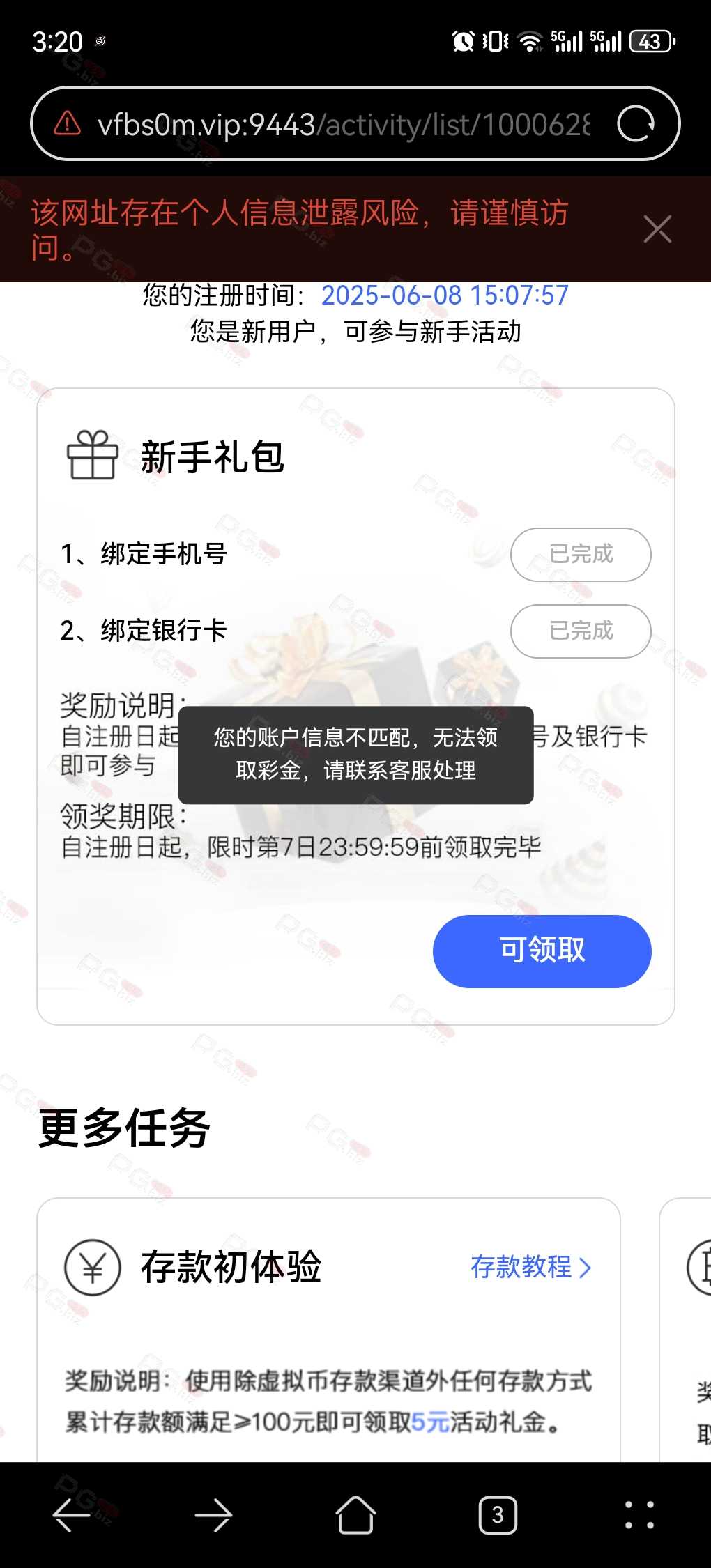
Task: Tap 已完成 next to 绑定手机号
Action: tap(581, 555)
